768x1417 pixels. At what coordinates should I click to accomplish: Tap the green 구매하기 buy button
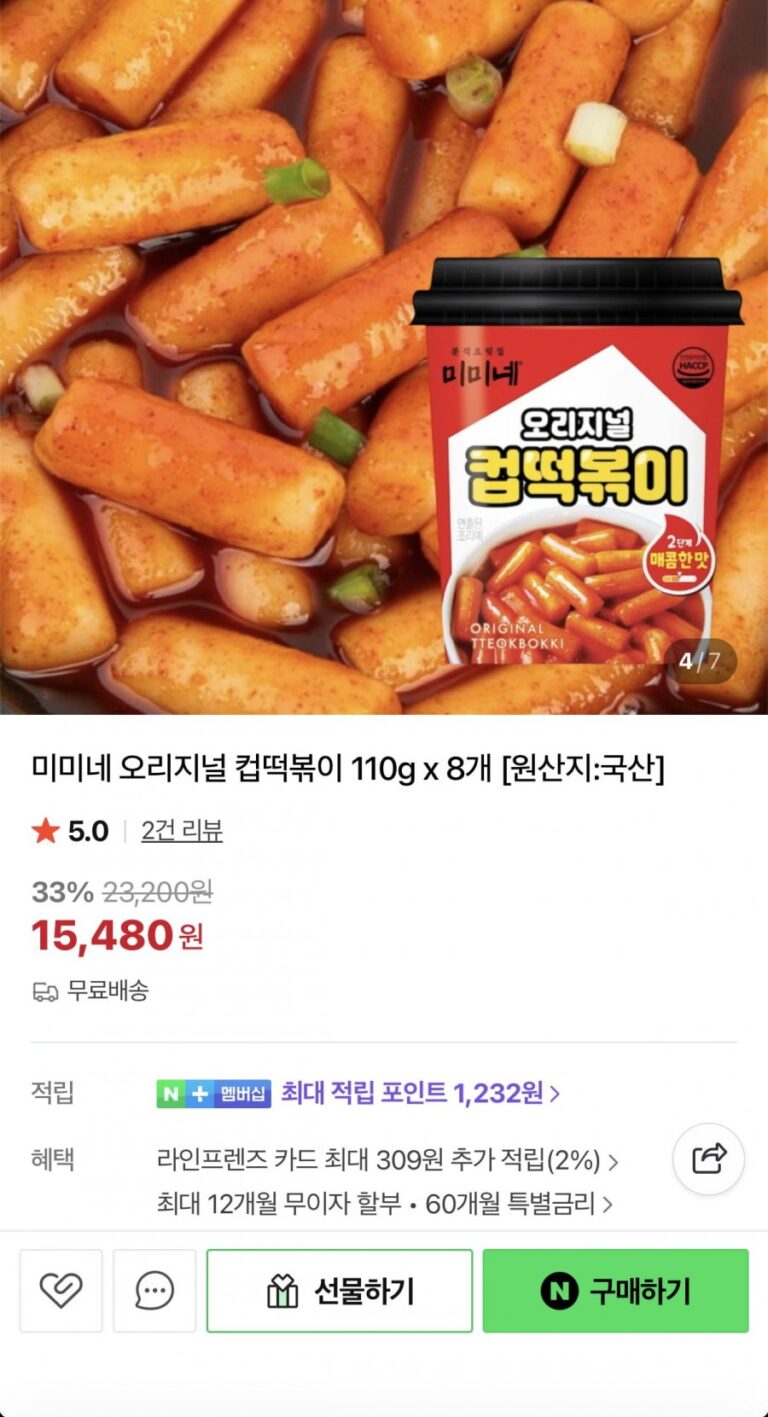pyautogui.click(x=615, y=1291)
